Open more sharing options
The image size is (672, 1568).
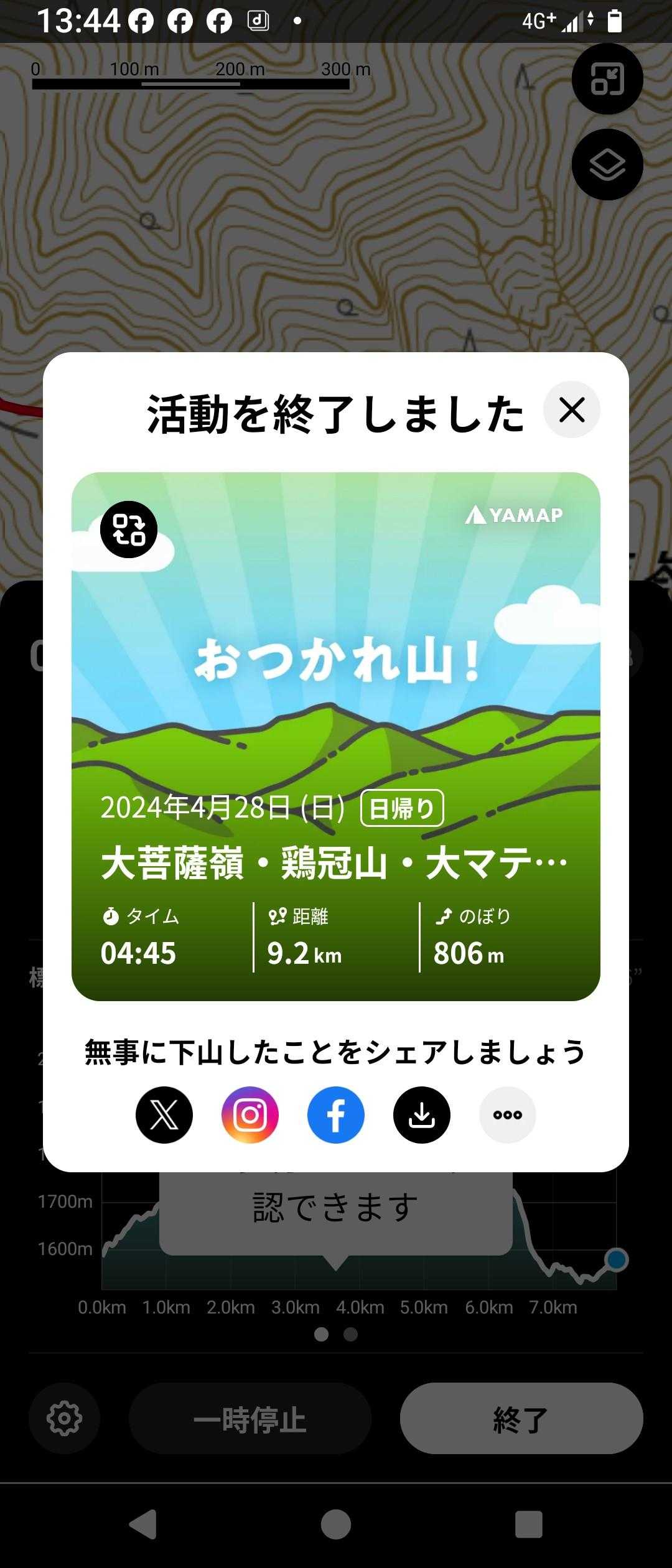(507, 1115)
